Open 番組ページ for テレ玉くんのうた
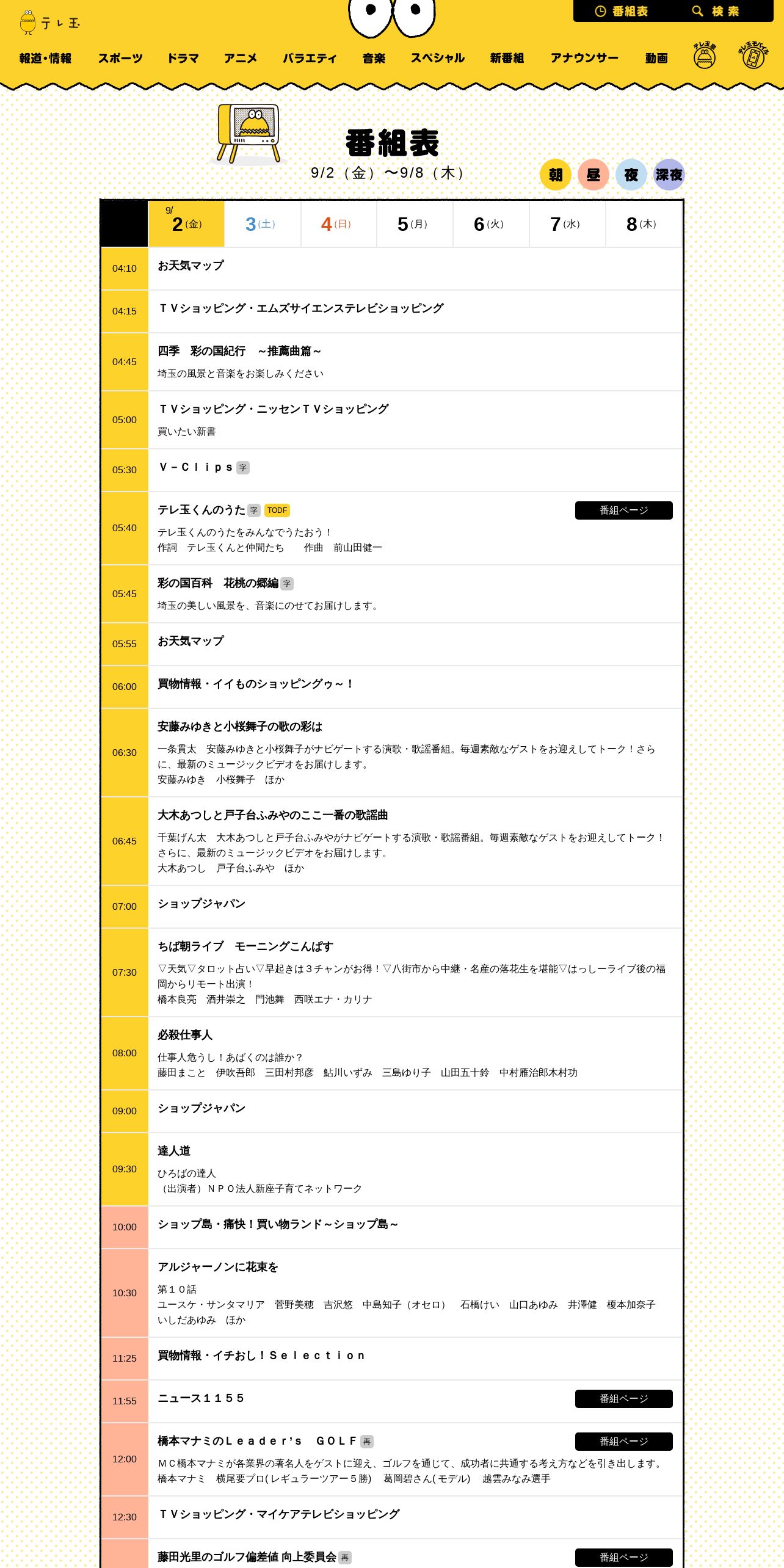The image size is (784, 1568). (623, 510)
